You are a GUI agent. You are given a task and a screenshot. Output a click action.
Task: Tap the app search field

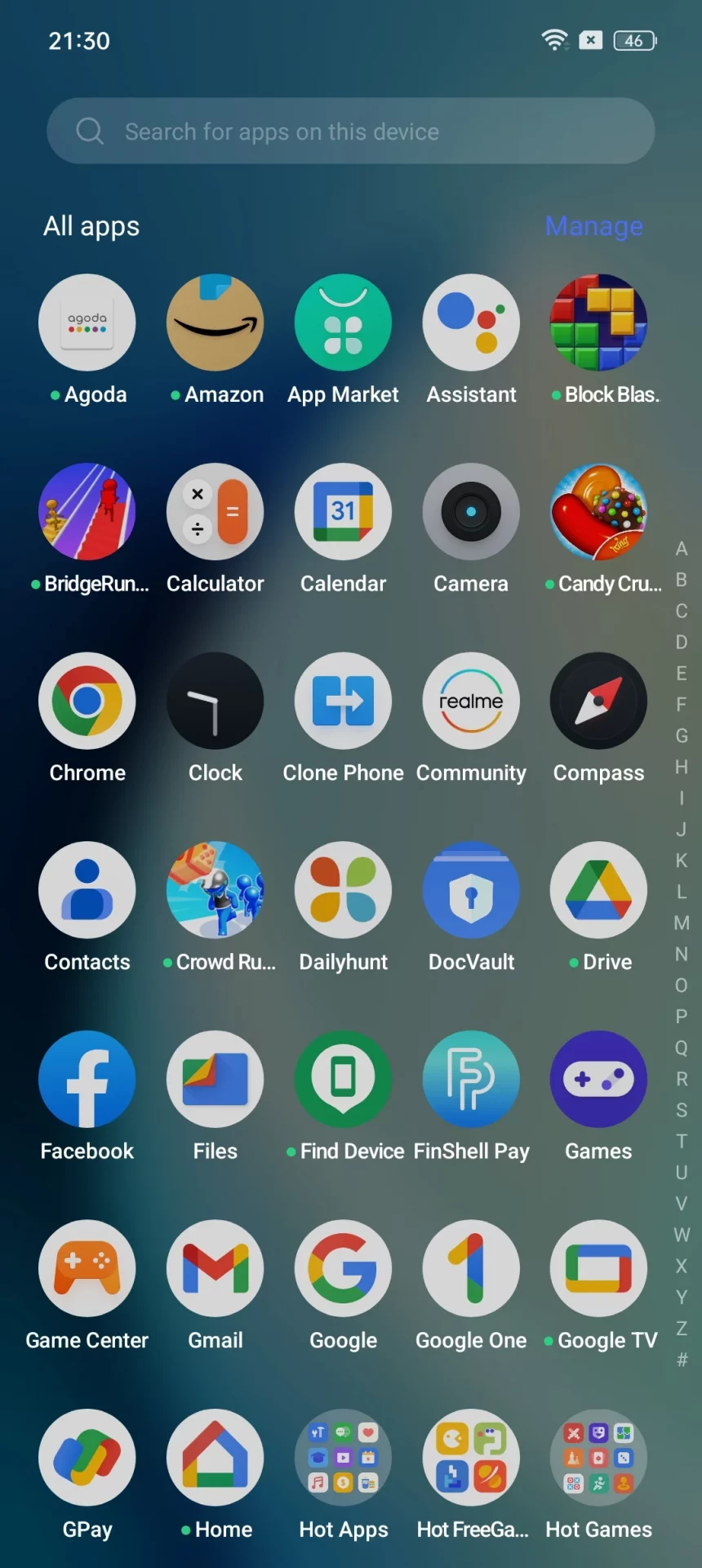pos(351,131)
